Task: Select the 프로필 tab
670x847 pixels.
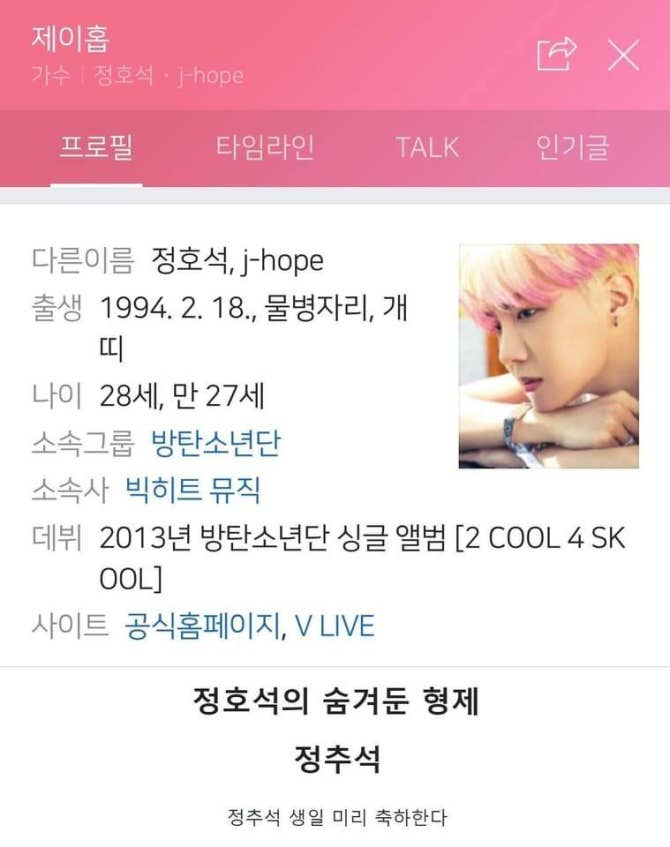Action: (x=96, y=148)
